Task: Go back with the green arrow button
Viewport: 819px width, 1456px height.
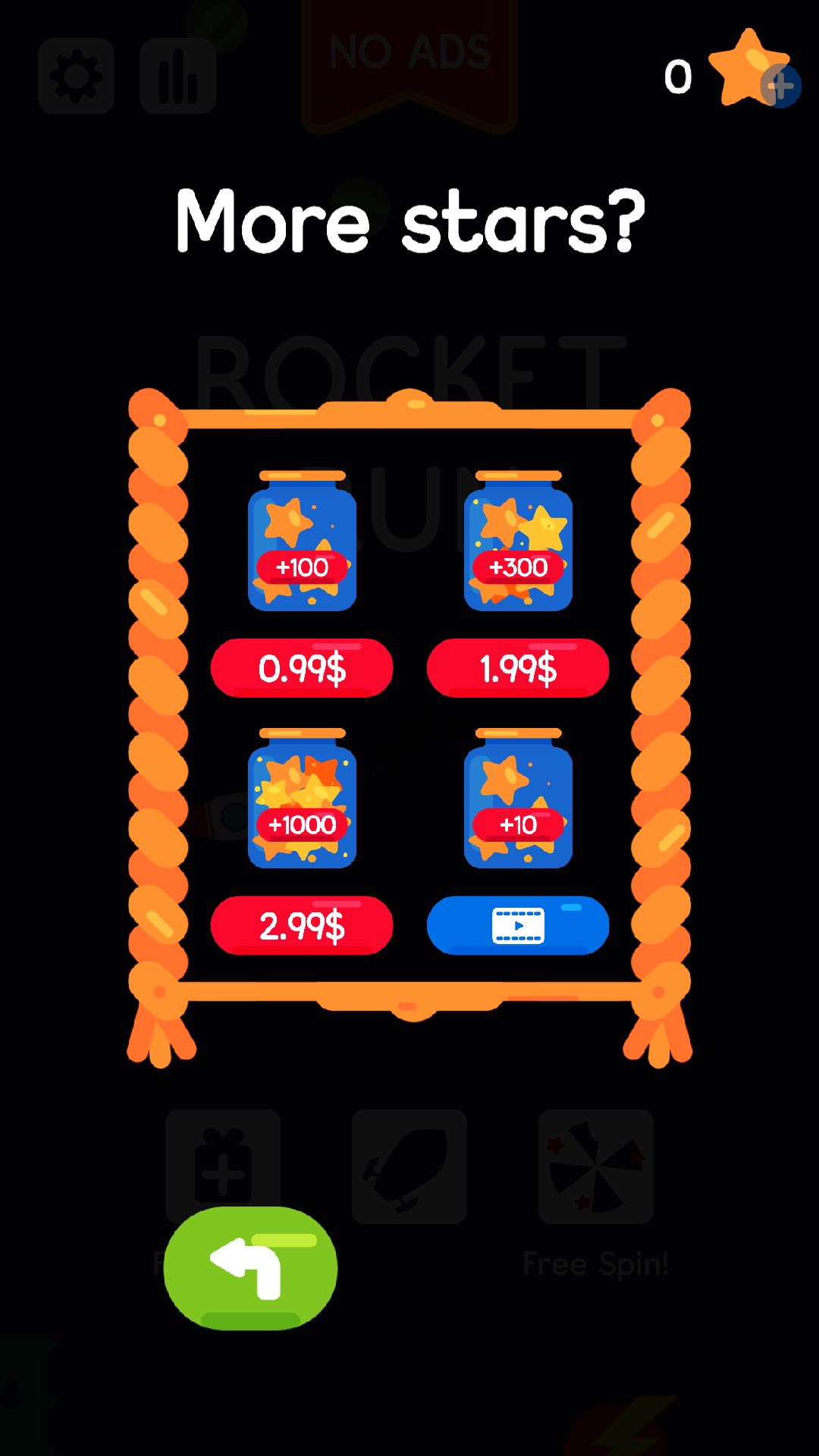Action: 250,1268
